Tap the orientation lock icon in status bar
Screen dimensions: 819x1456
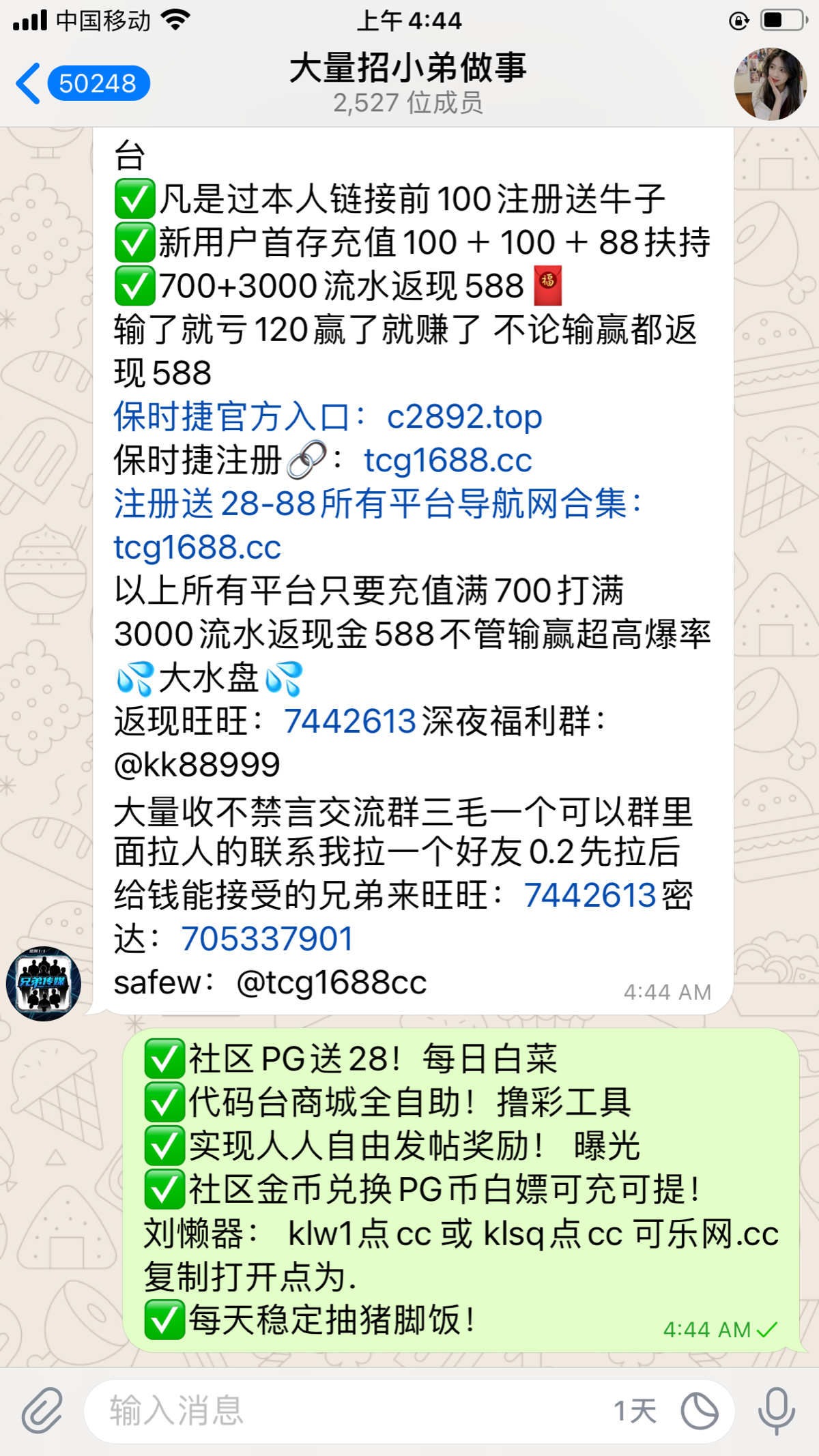[739, 19]
